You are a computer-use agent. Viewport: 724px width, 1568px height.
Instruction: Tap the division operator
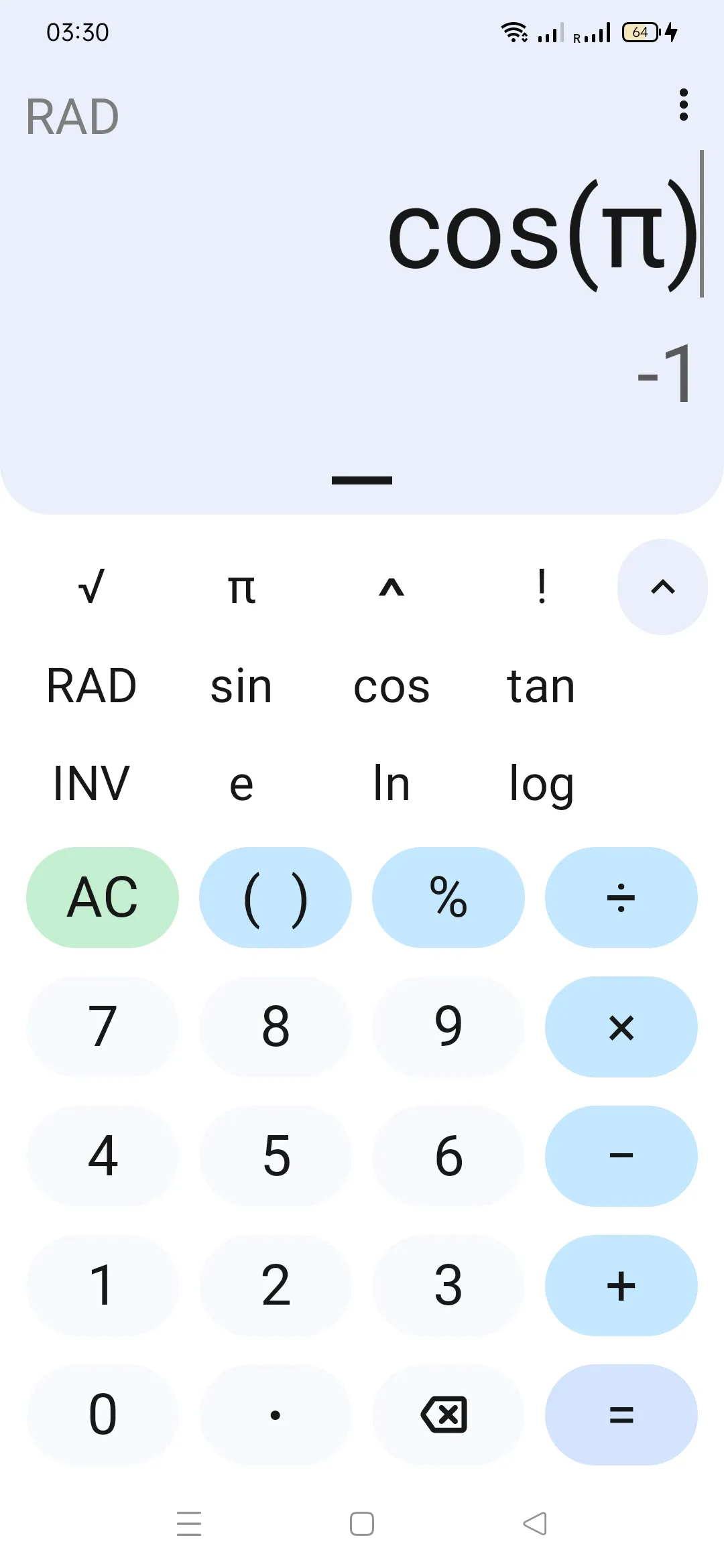point(621,897)
